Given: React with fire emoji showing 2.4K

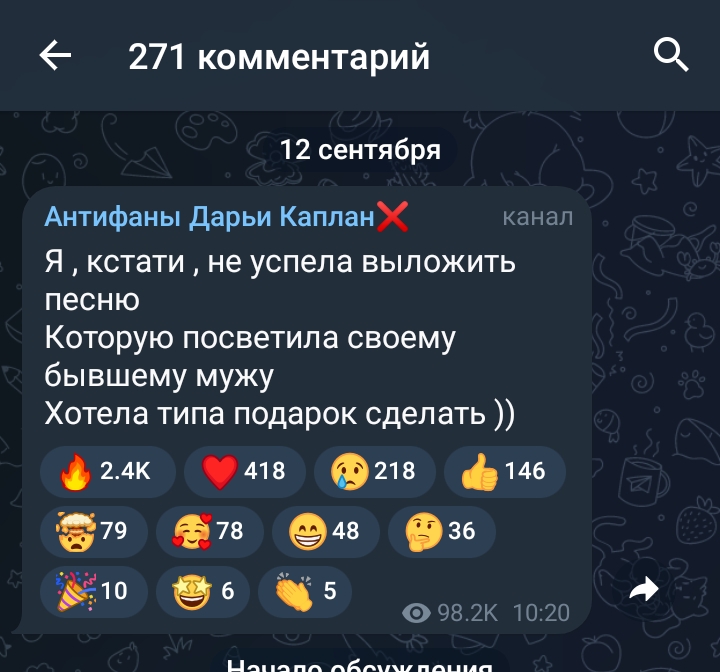Looking at the screenshot, I should click(107, 471).
